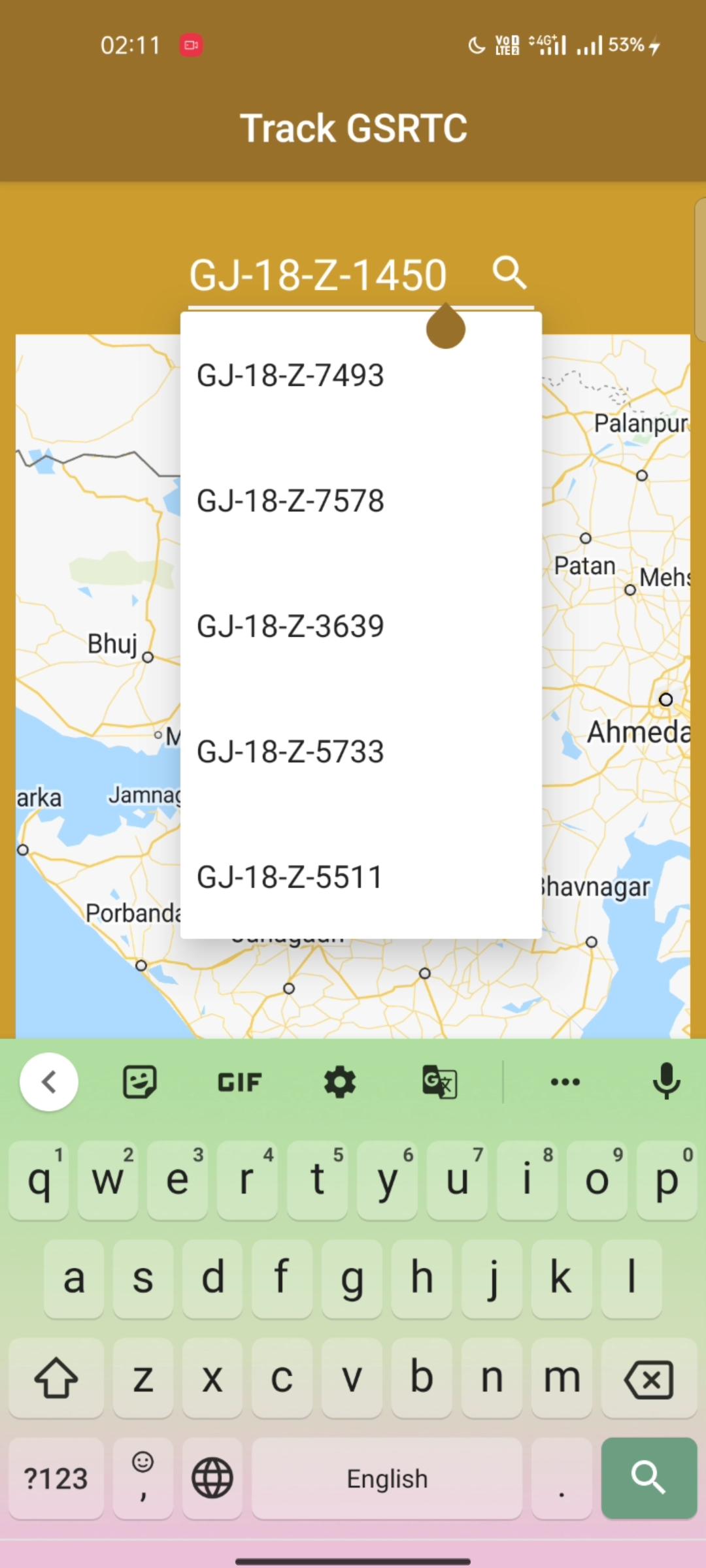706x1568 pixels.
Task: Tap the keyboard search key
Action: click(x=648, y=1478)
